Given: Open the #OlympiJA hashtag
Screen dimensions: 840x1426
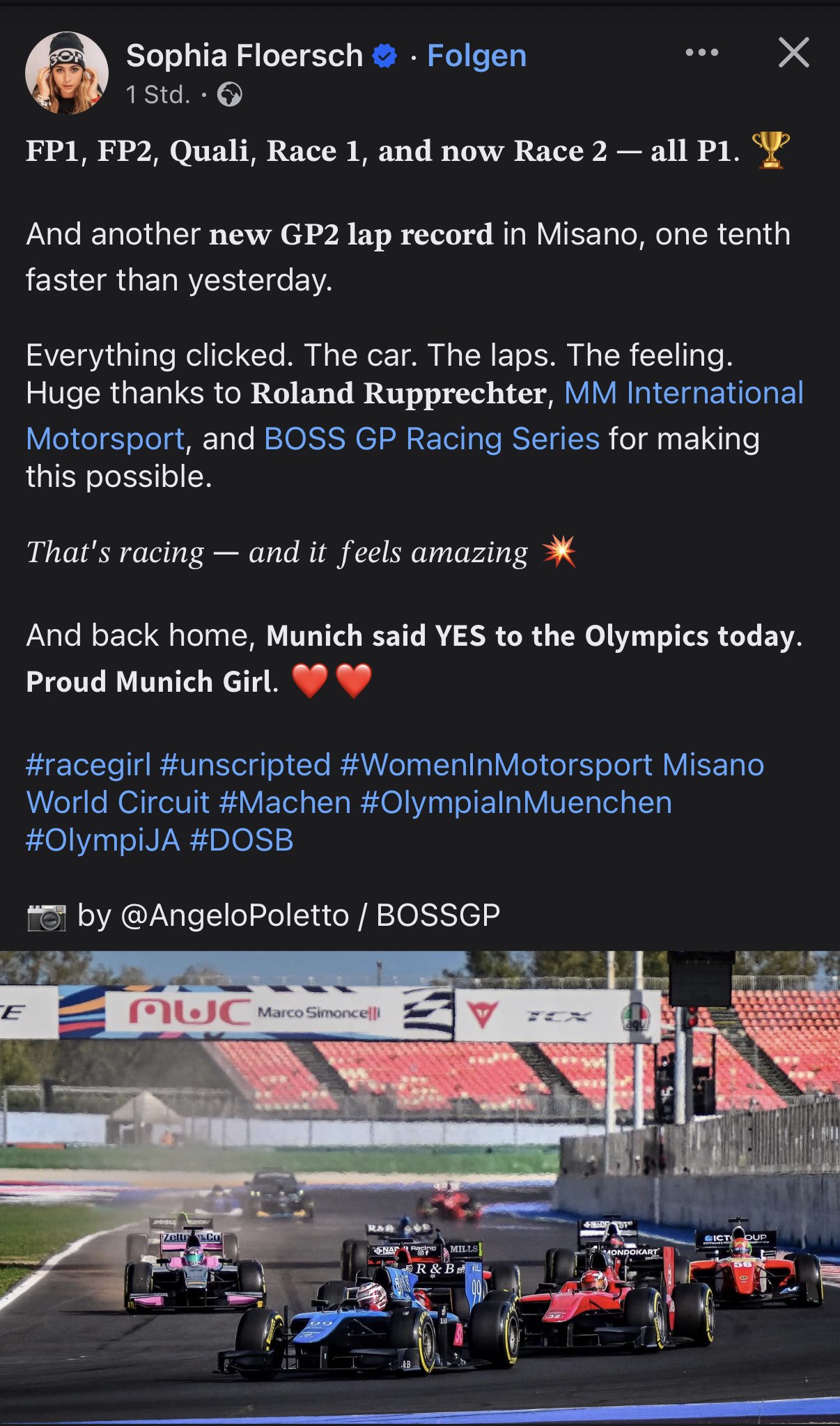Looking at the screenshot, I should 103,840.
